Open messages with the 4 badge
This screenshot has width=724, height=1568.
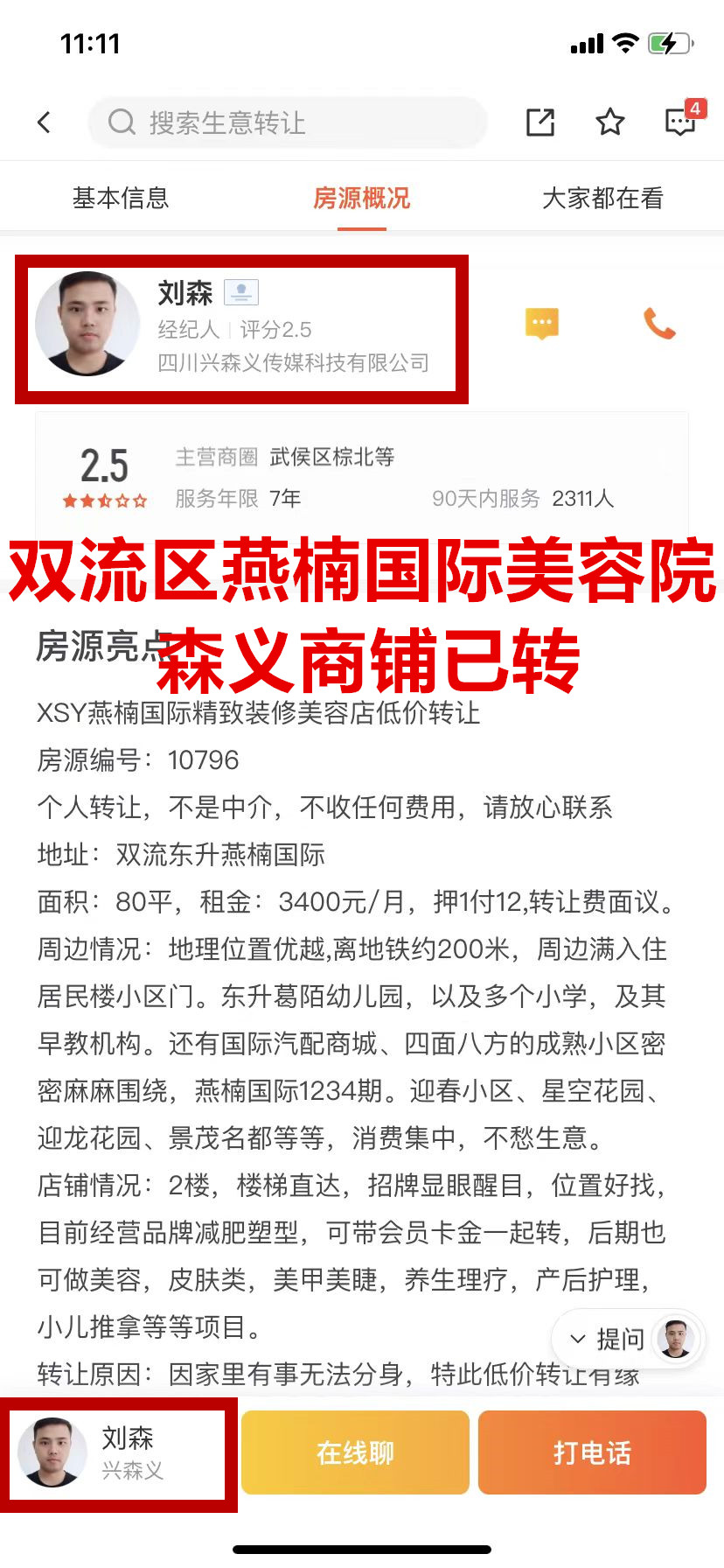point(680,122)
